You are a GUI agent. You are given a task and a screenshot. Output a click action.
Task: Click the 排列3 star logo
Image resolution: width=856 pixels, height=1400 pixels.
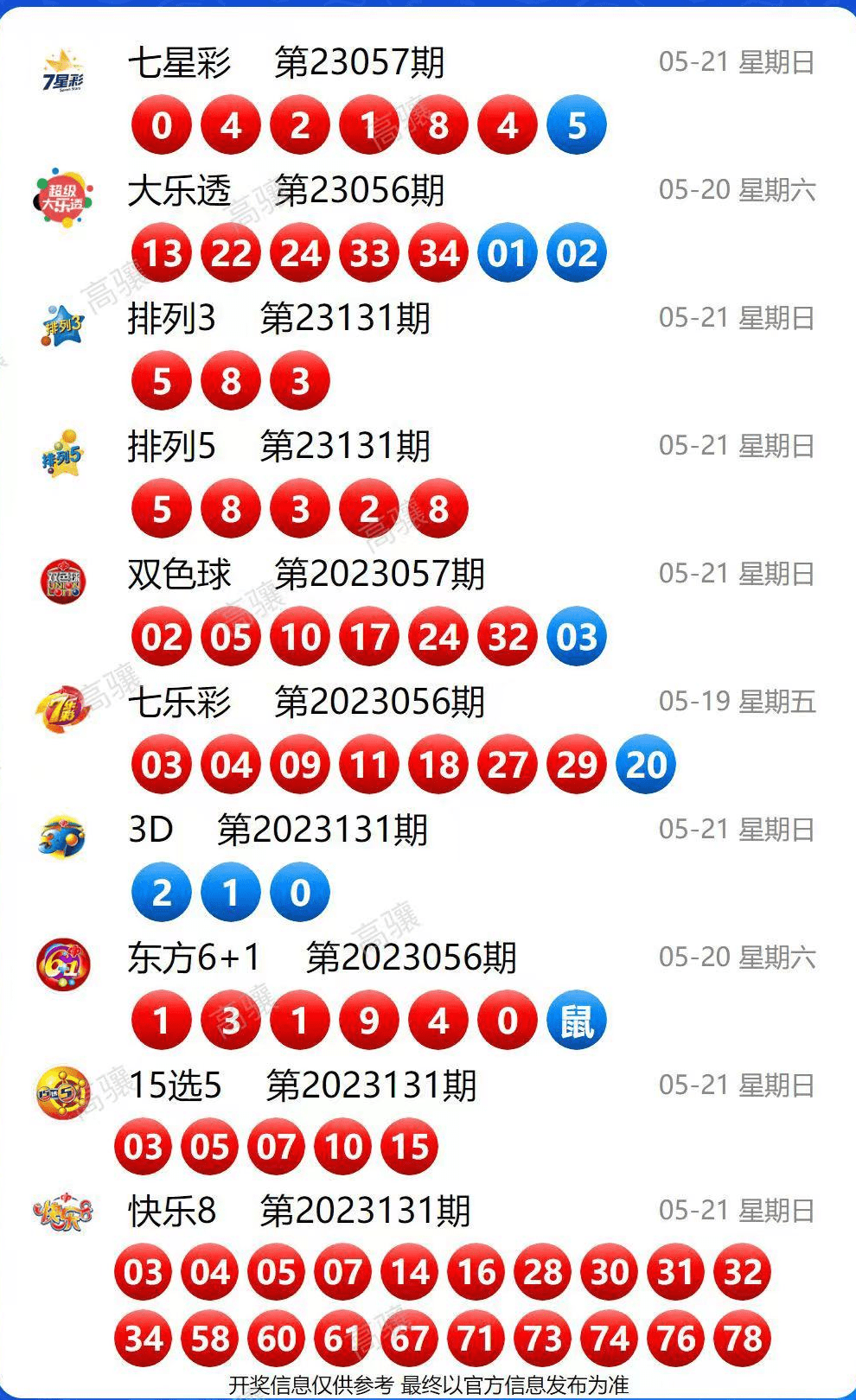point(62,324)
